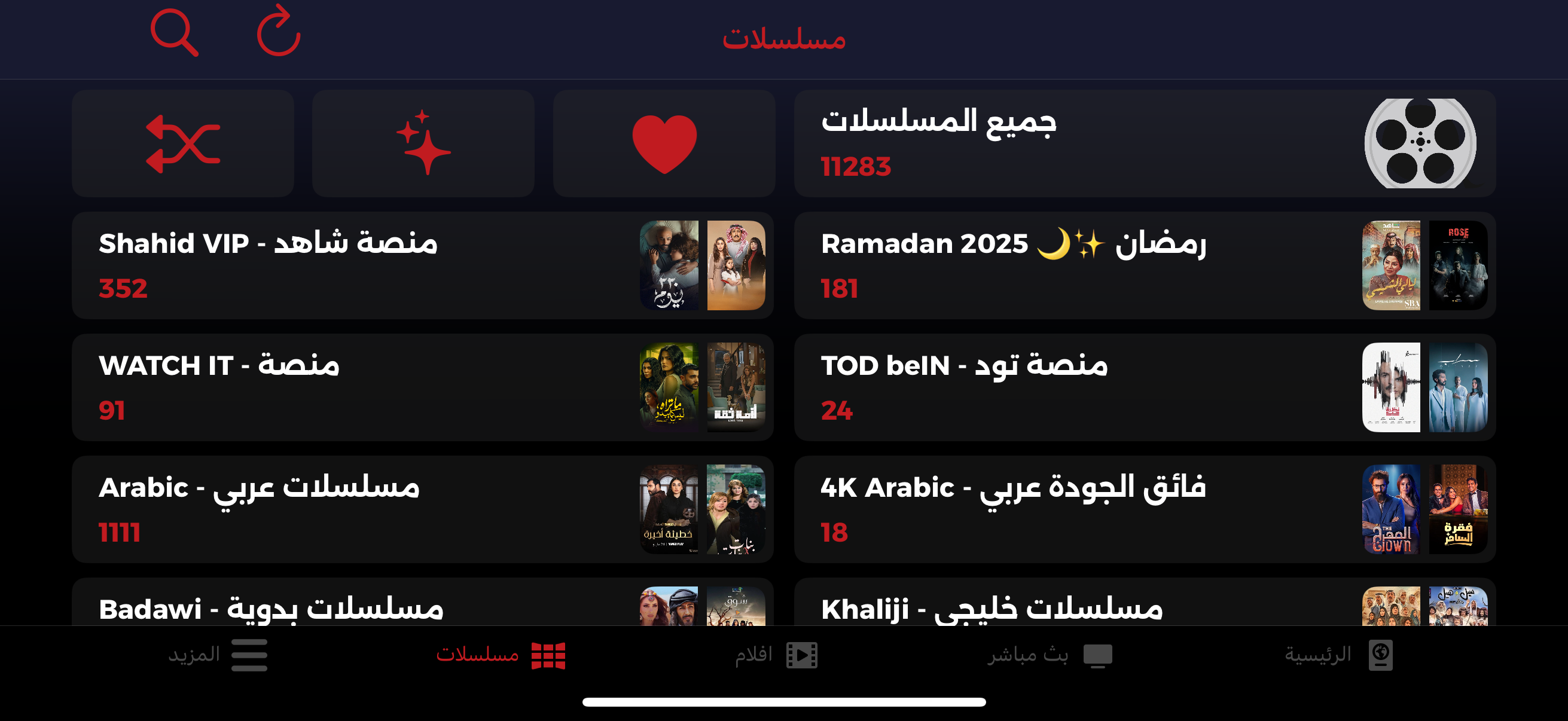Select the WATCH IT platform category
1568x721 pixels.
coord(422,387)
